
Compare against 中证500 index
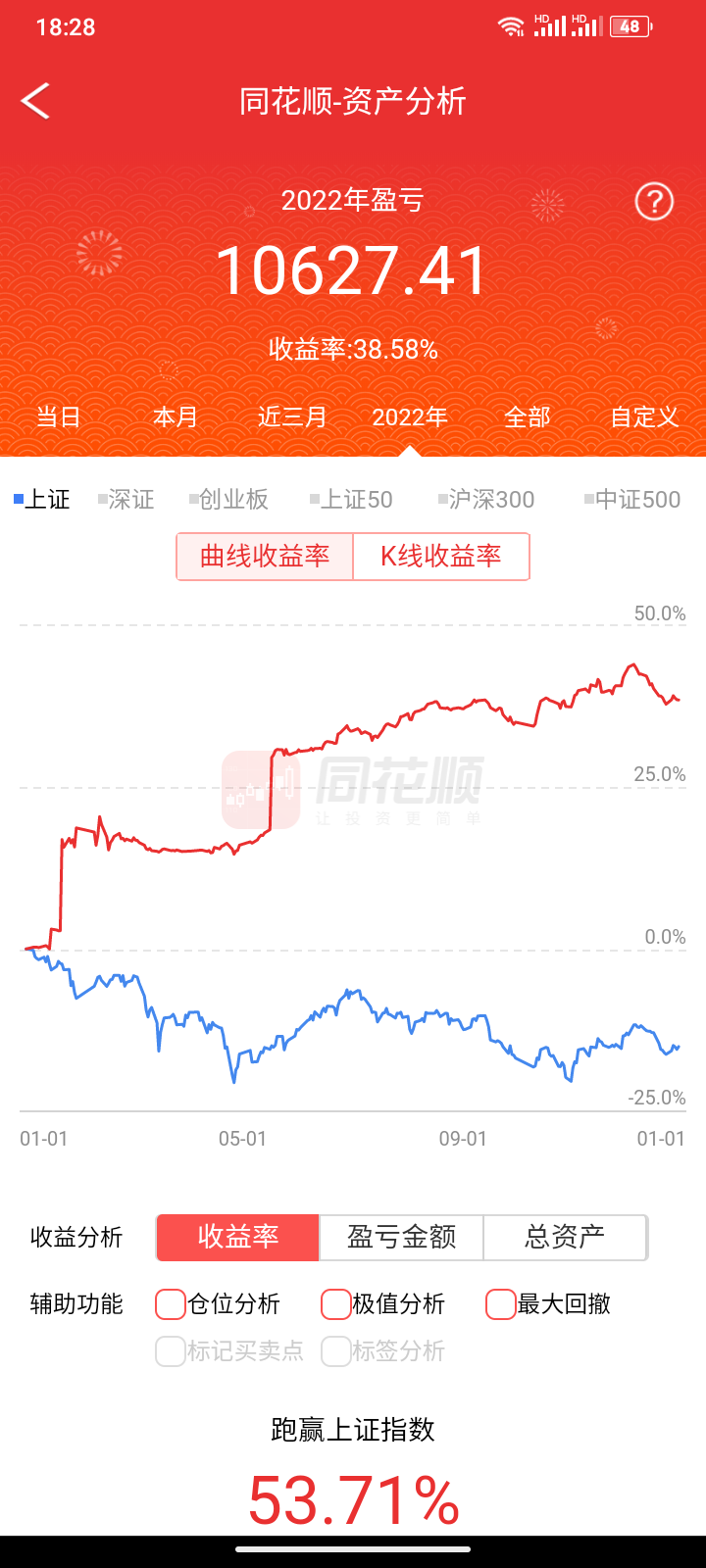click(x=633, y=500)
